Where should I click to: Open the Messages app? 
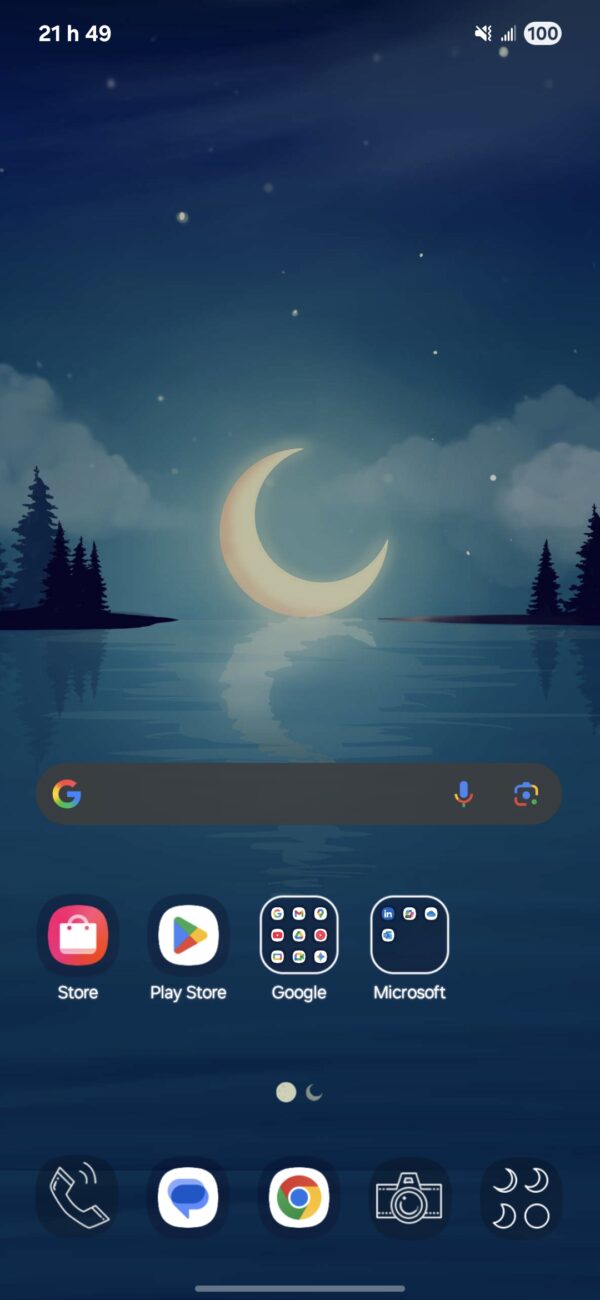(188, 1197)
